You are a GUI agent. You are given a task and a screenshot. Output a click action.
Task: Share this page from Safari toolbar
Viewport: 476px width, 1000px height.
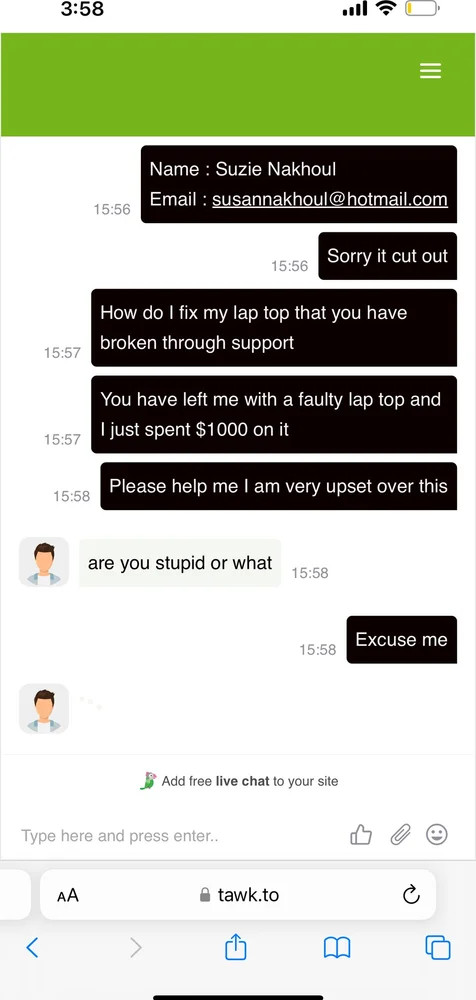235,946
